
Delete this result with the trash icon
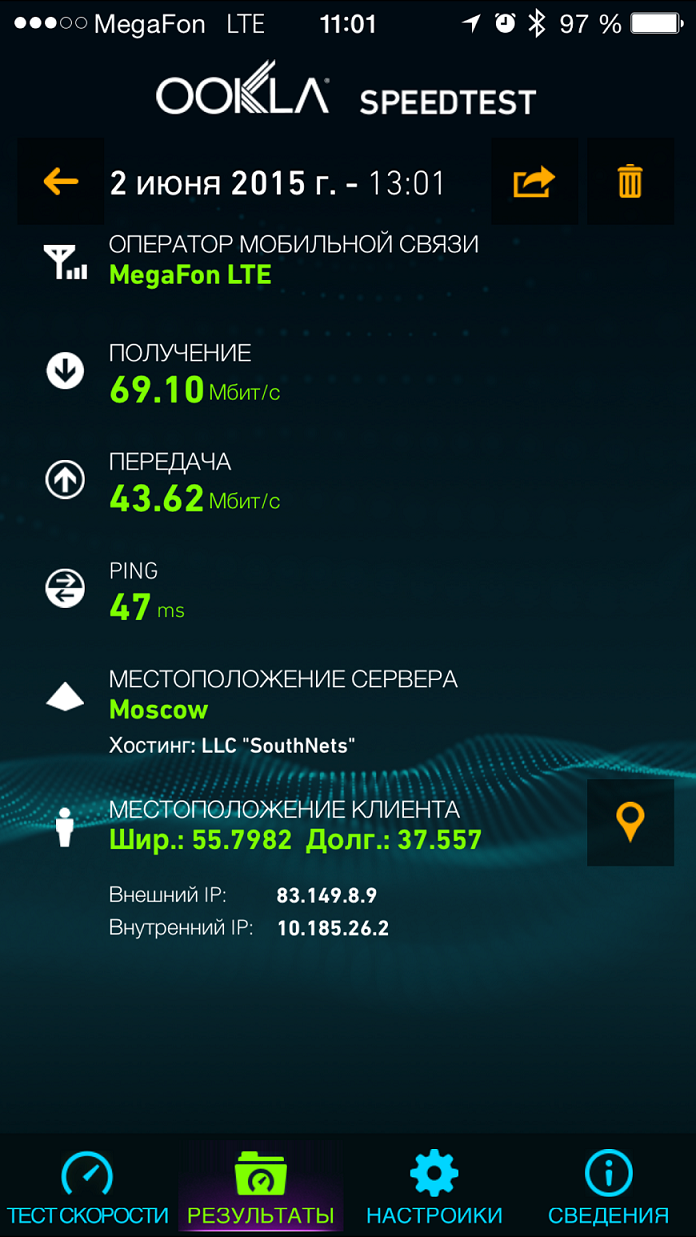[630, 182]
